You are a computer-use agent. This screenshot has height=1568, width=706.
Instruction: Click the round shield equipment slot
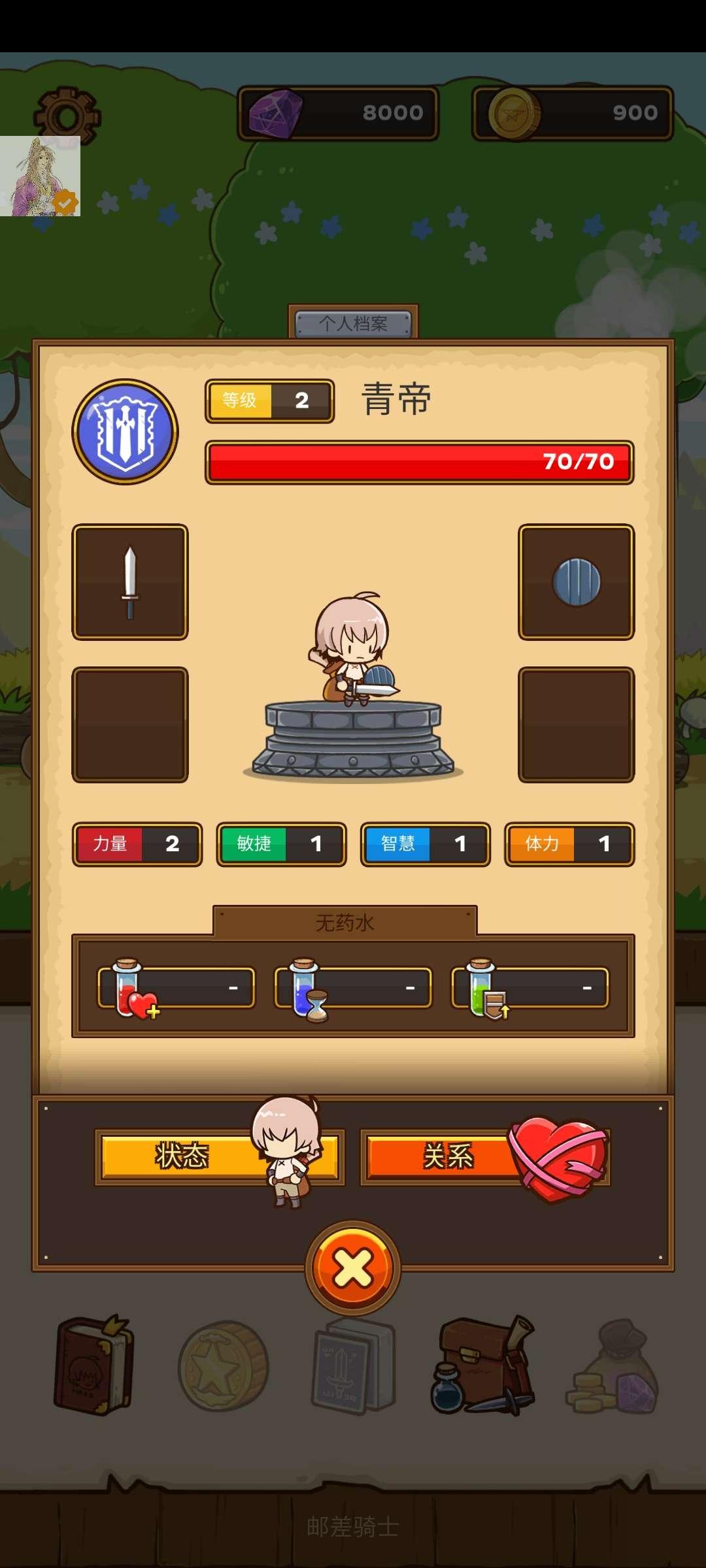tap(577, 581)
